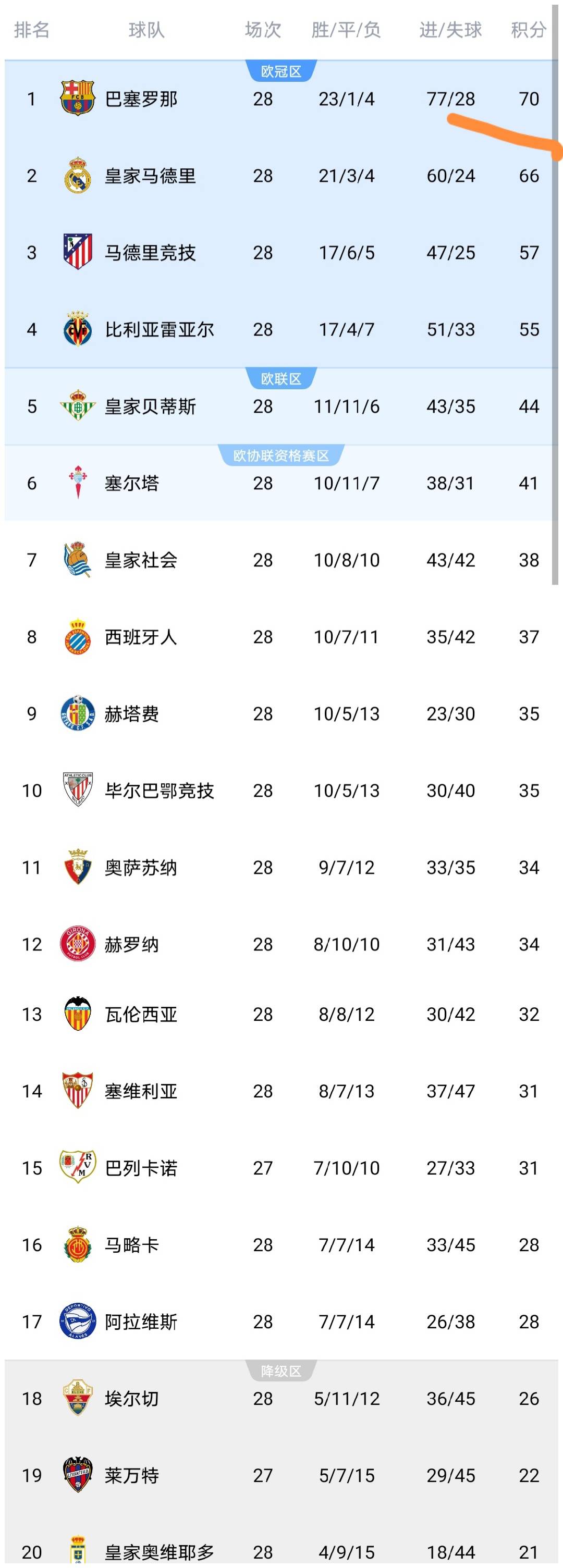The height and width of the screenshot is (1568, 563).
Task: Click the Valencia club badge
Action: [77, 1014]
